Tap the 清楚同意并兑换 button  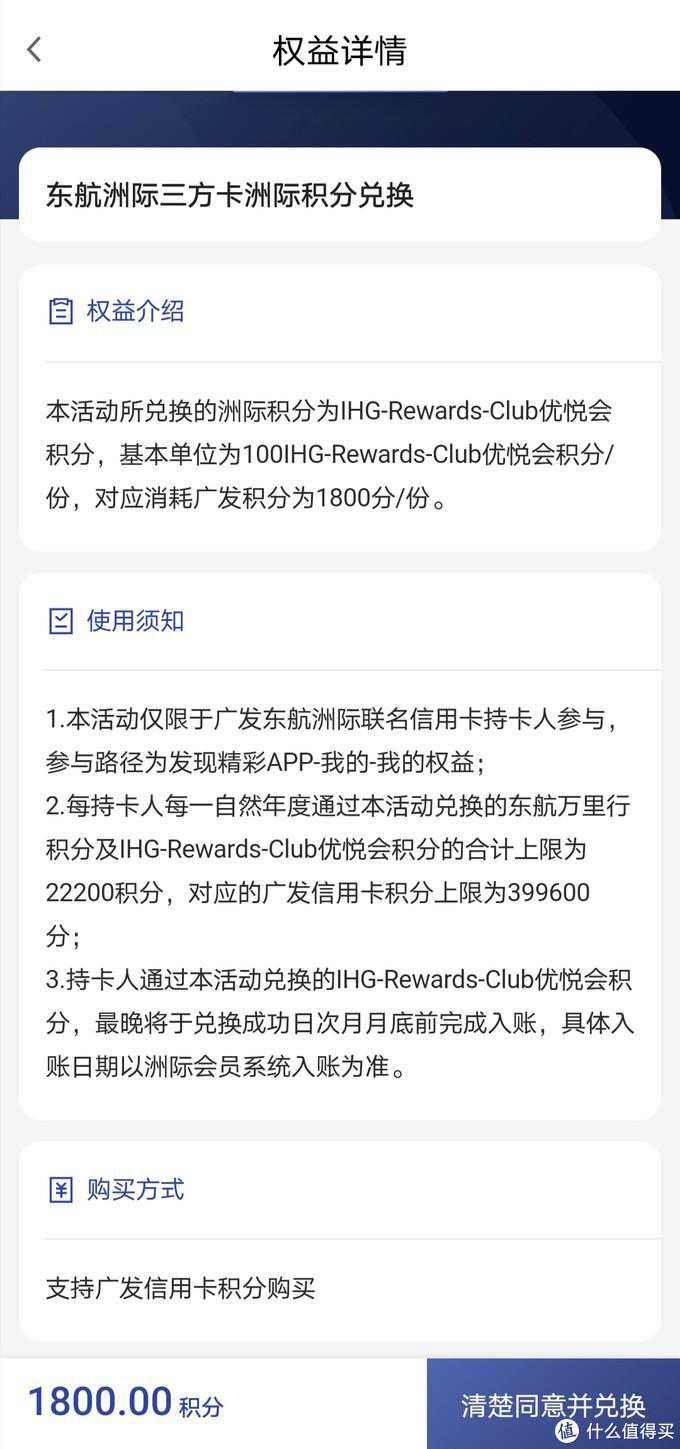552,1404
